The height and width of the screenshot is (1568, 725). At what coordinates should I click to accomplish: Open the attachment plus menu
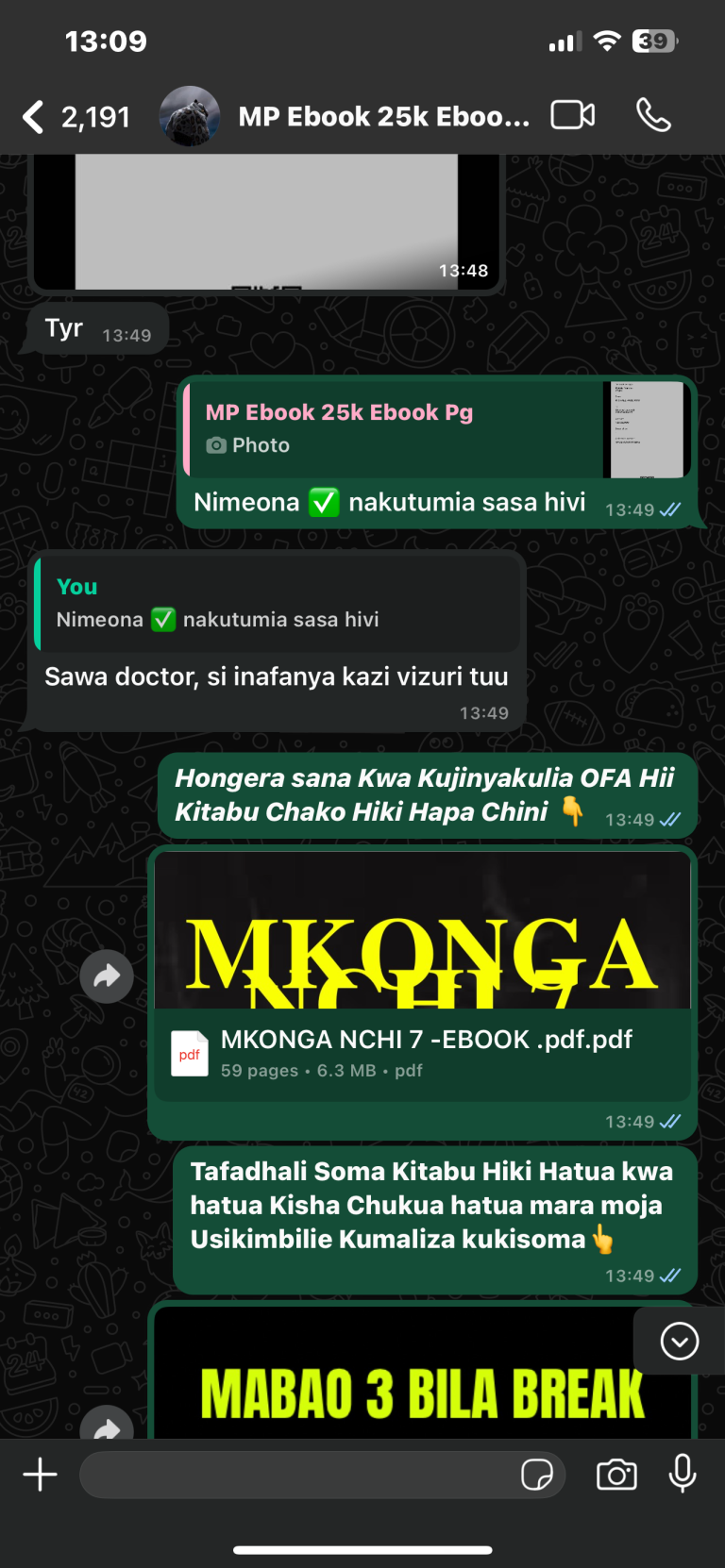pyautogui.click(x=40, y=1475)
